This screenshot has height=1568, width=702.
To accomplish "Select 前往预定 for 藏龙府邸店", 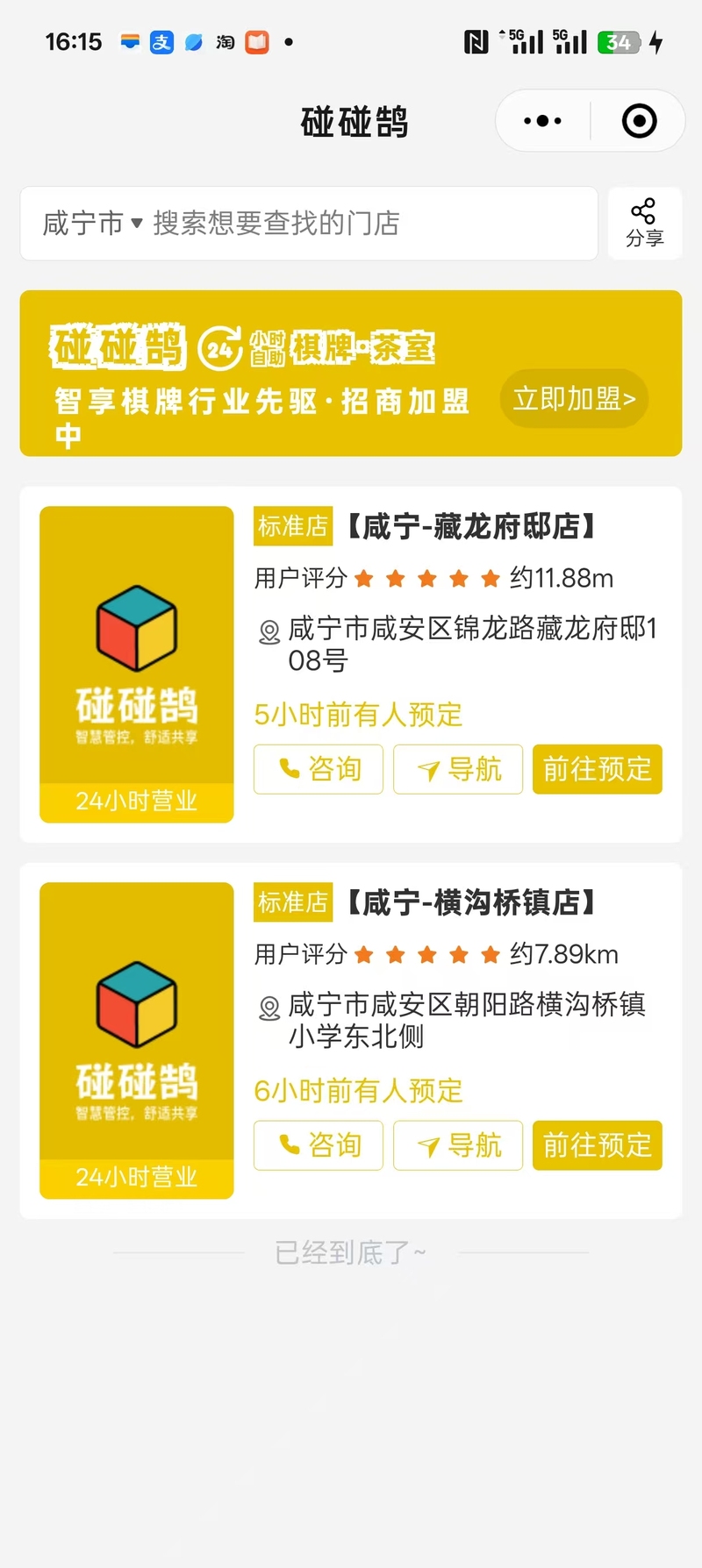I will coord(597,769).
